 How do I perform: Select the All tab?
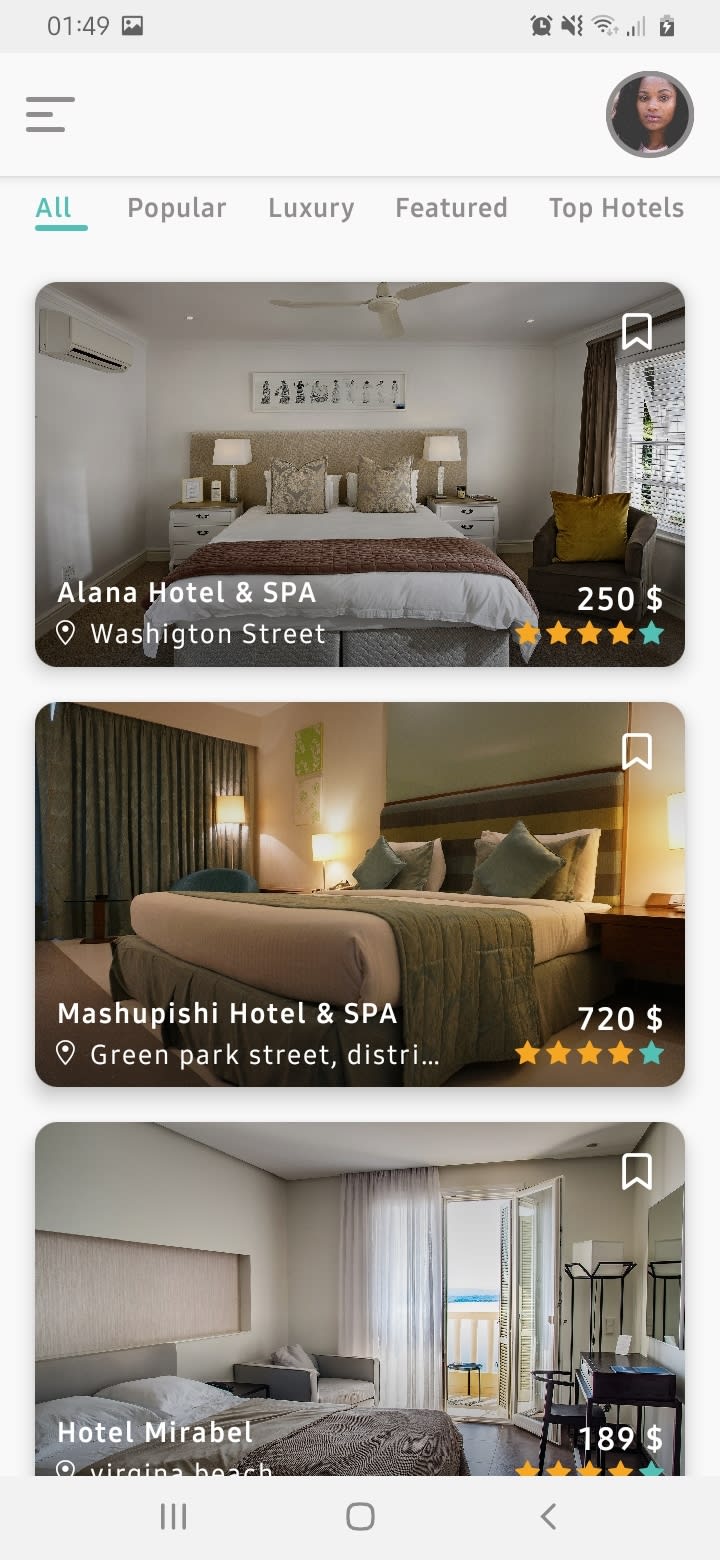coord(54,208)
